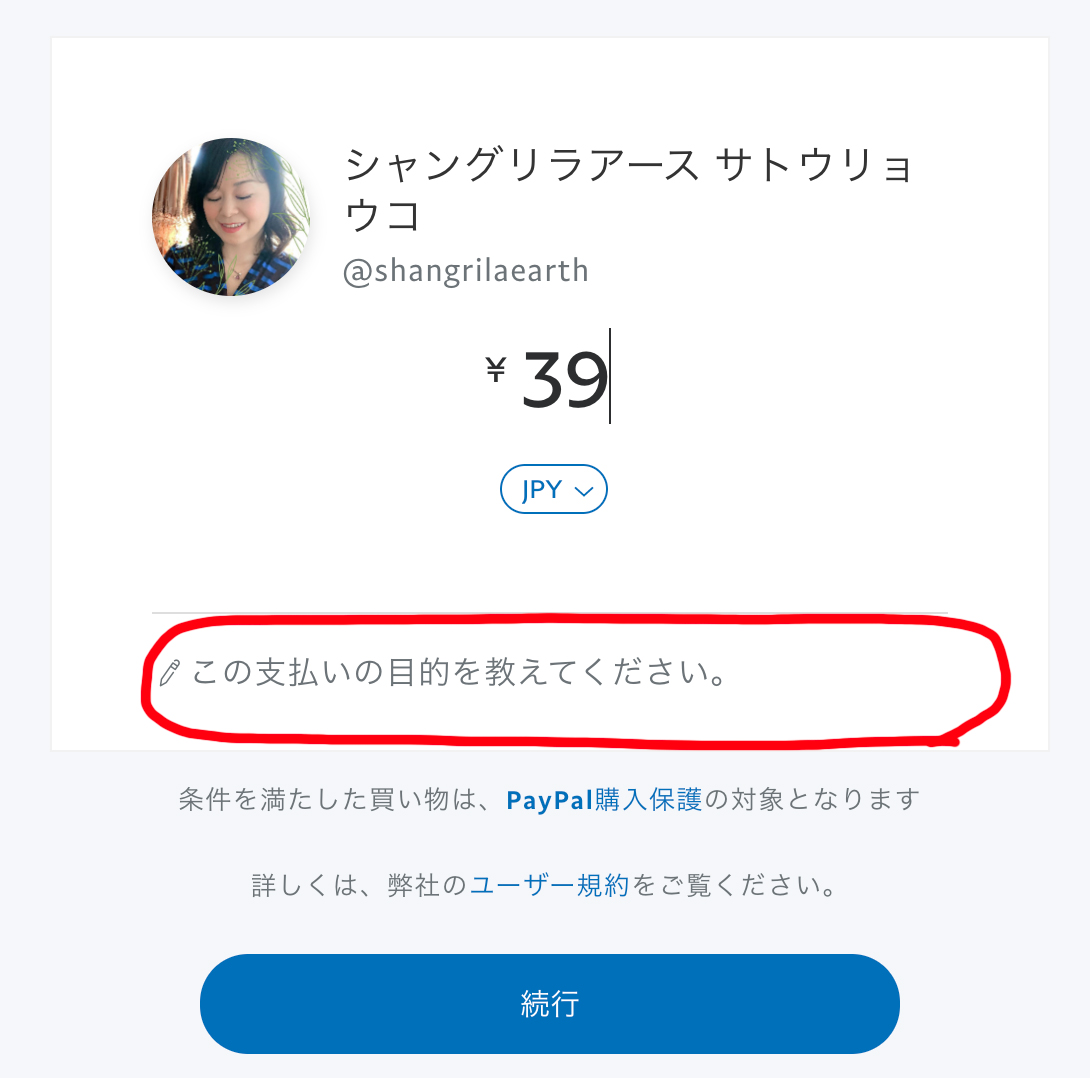Edit the ¥39 payment amount
The width and height of the screenshot is (1090, 1078).
(x=565, y=380)
